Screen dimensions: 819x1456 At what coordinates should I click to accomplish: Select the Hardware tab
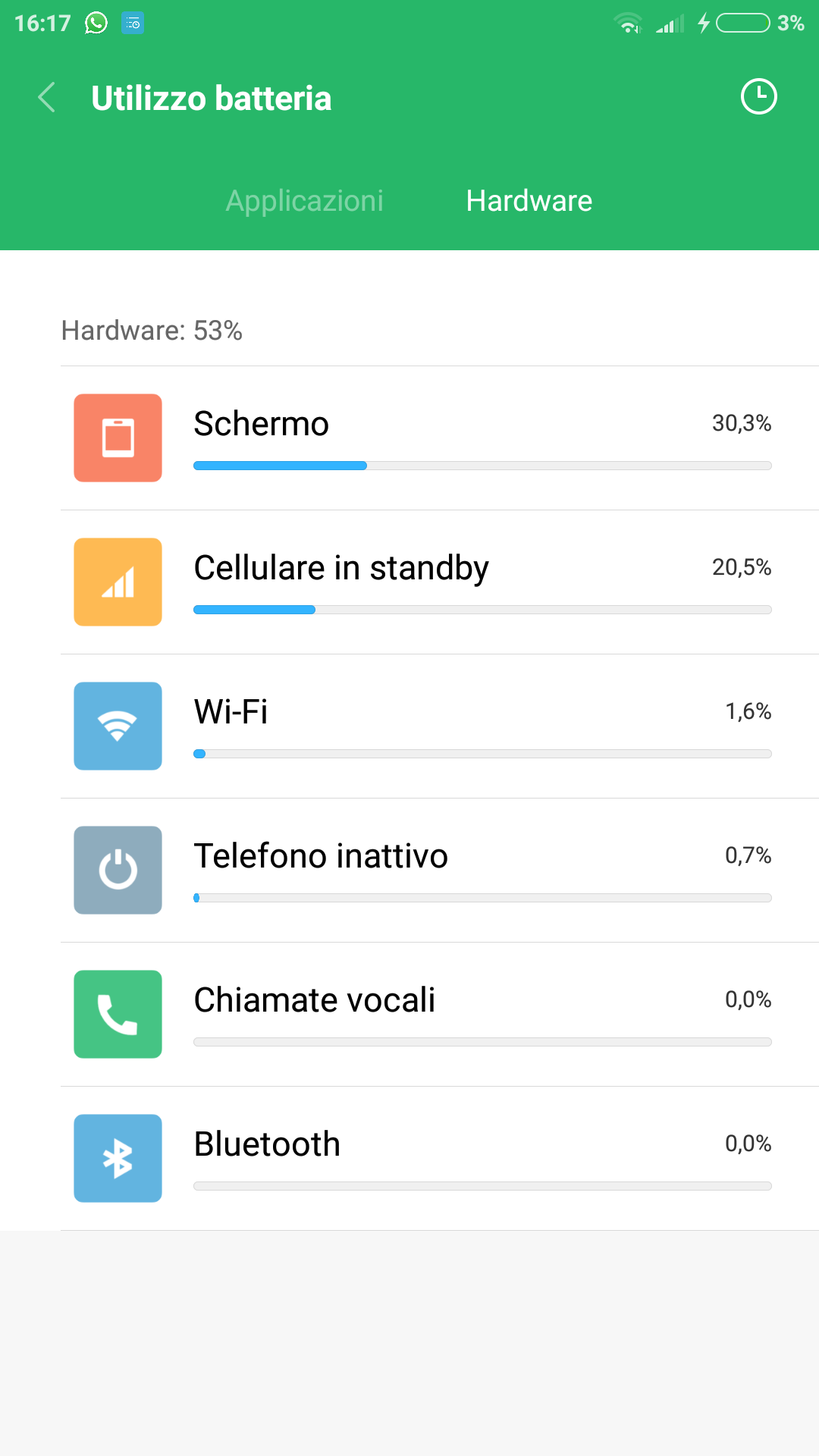coord(529,201)
